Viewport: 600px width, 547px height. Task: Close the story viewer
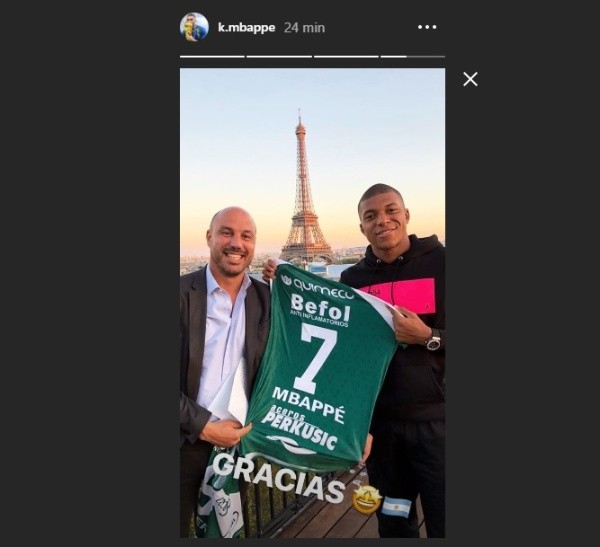click(x=470, y=79)
